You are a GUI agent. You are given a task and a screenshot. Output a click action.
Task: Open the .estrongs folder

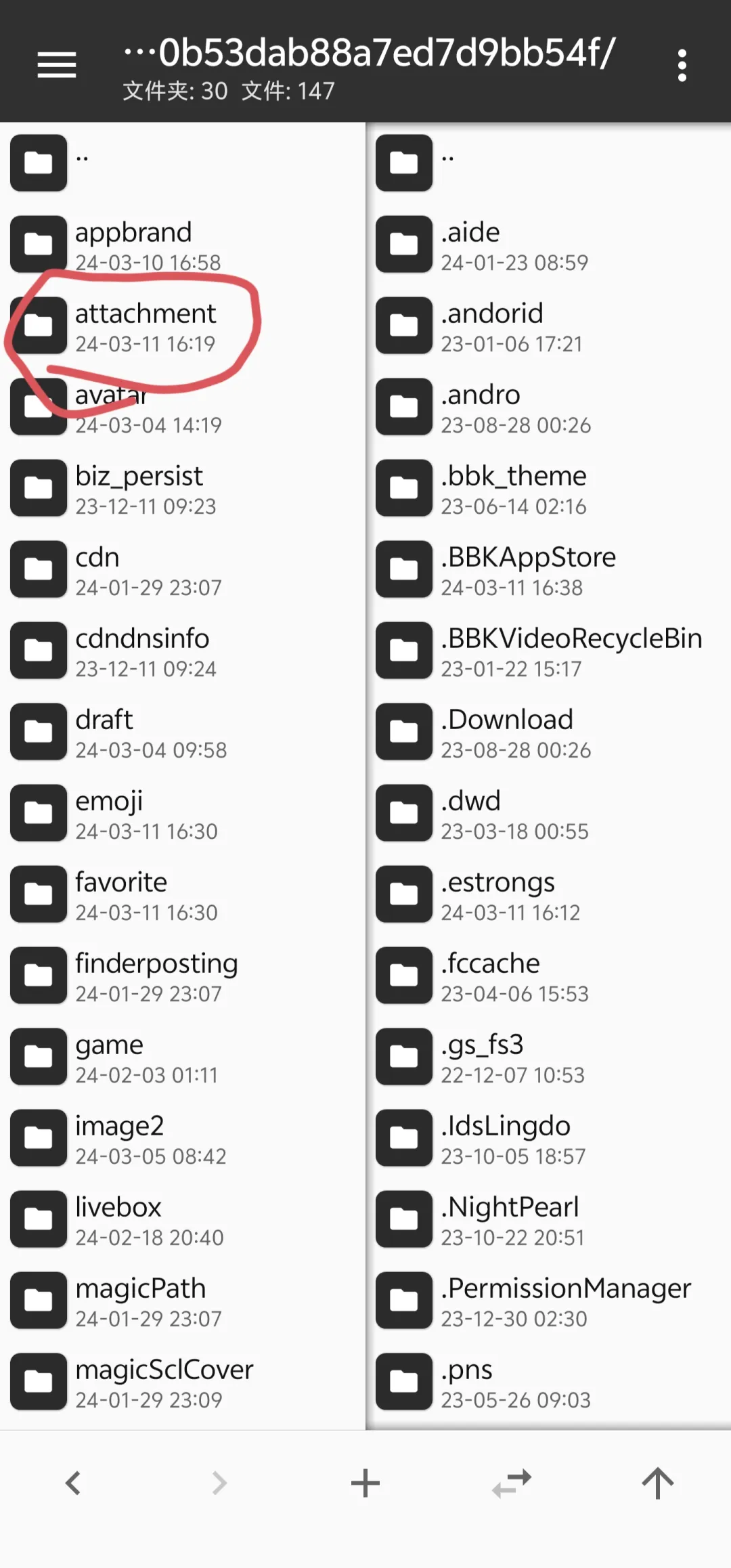pyautogui.click(x=548, y=894)
